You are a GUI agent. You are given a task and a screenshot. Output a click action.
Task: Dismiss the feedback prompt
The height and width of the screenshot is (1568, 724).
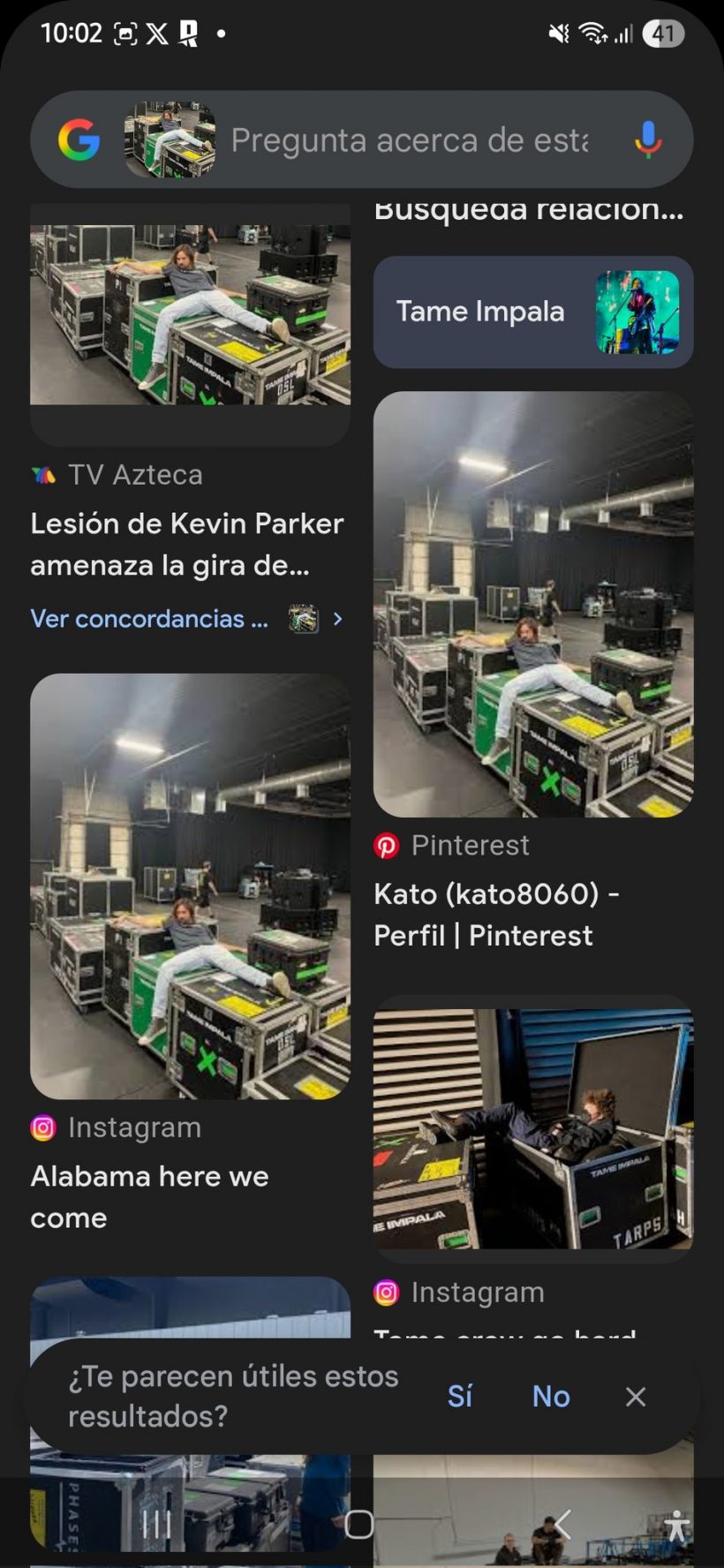click(x=636, y=1396)
